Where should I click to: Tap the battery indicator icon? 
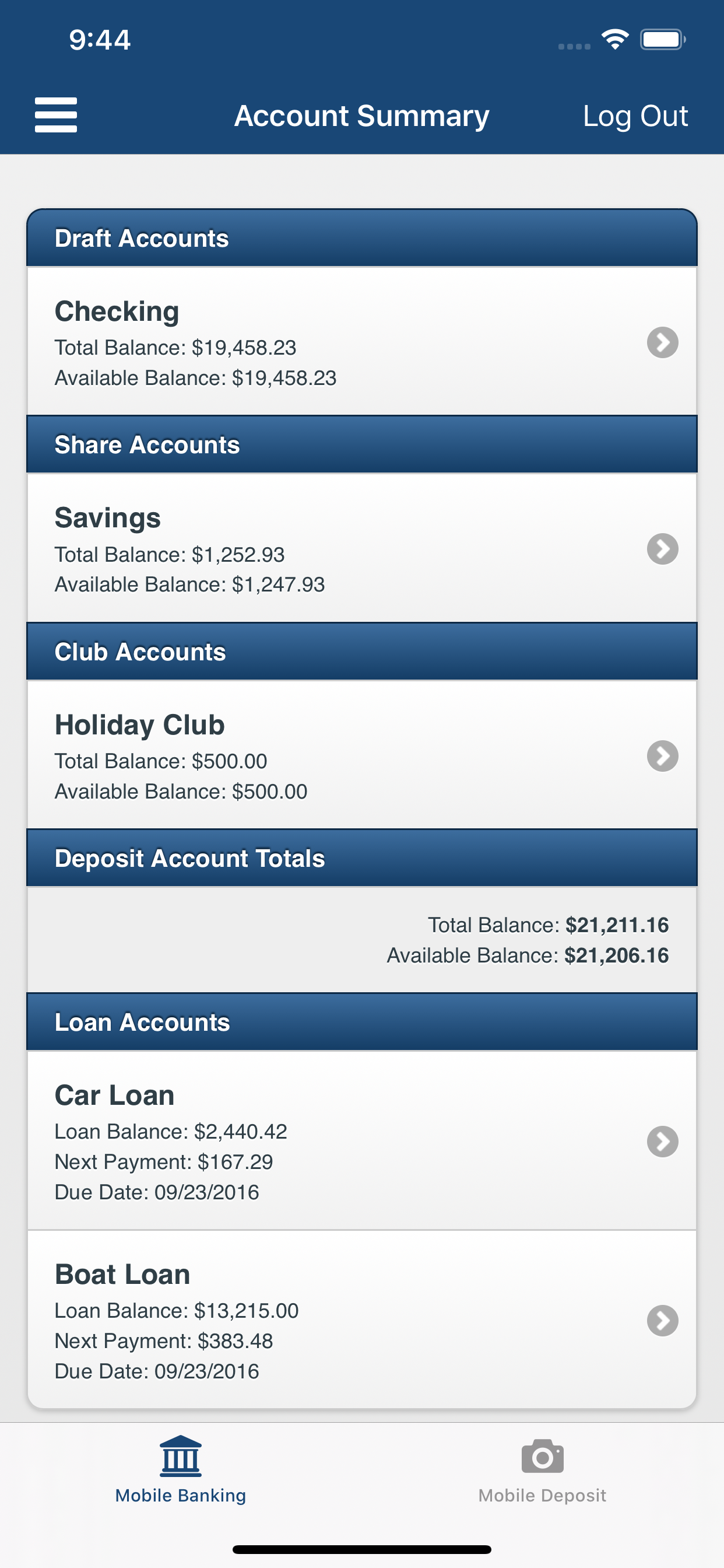coord(663,39)
